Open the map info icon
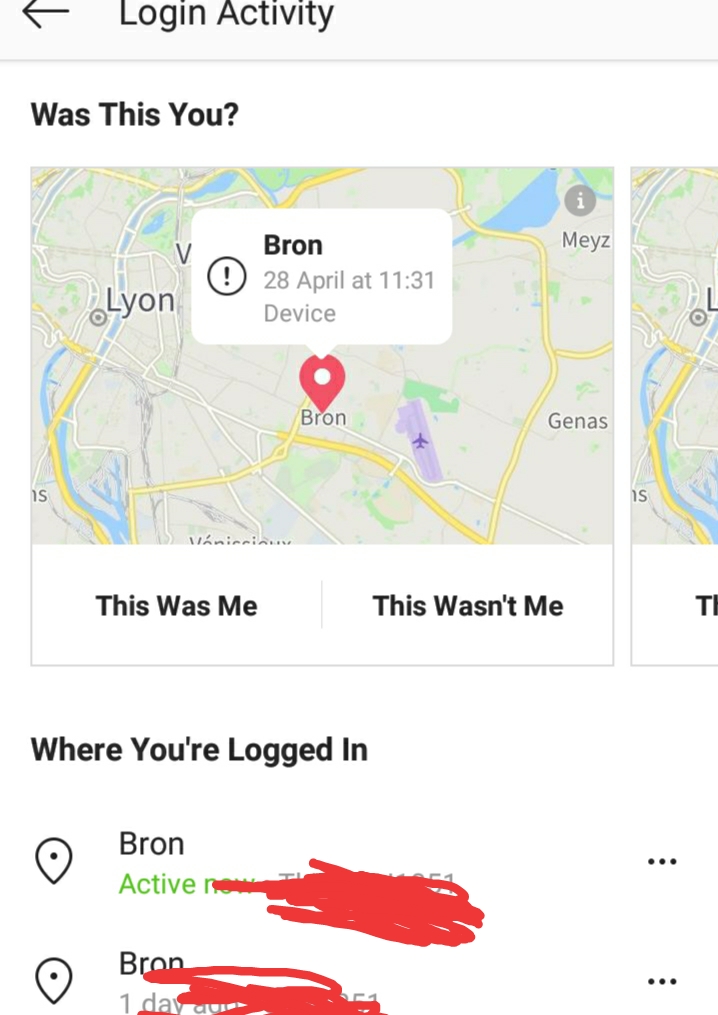Image resolution: width=718 pixels, height=1015 pixels. click(x=580, y=200)
